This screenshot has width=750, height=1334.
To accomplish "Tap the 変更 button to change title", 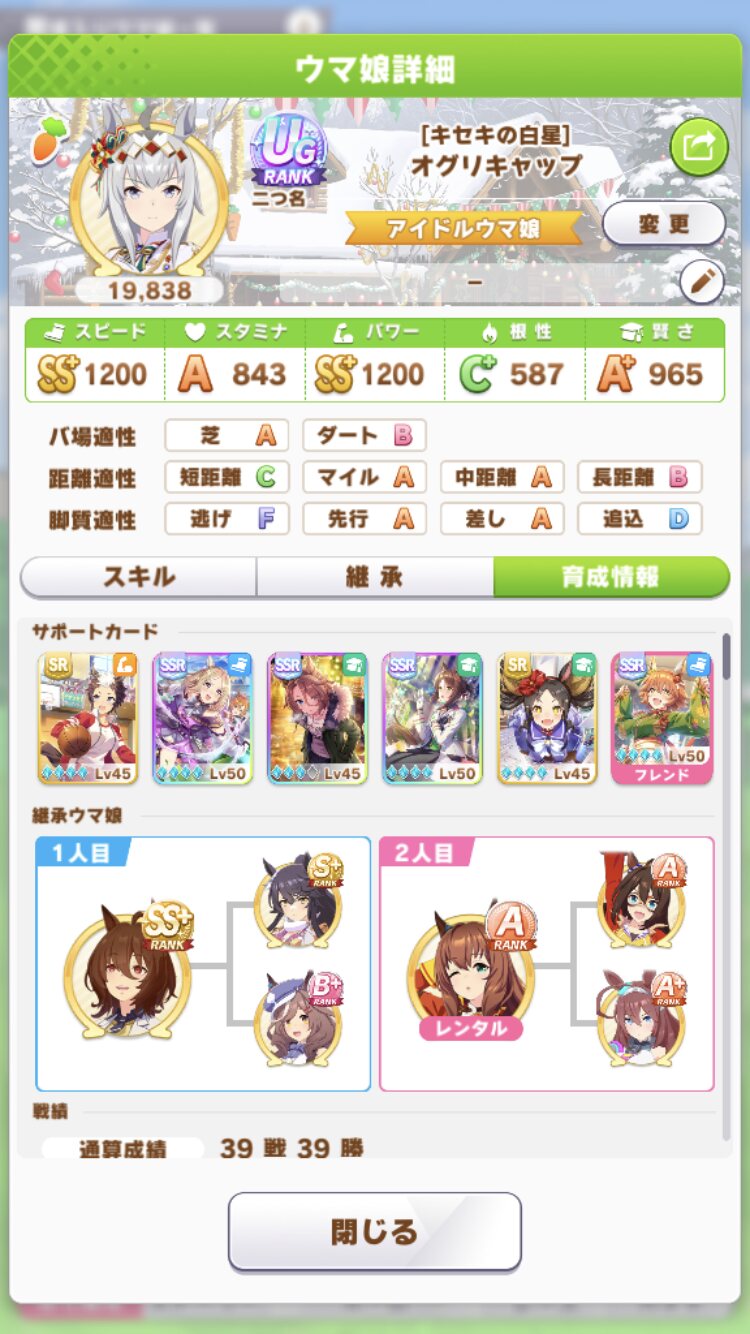I will point(664,223).
